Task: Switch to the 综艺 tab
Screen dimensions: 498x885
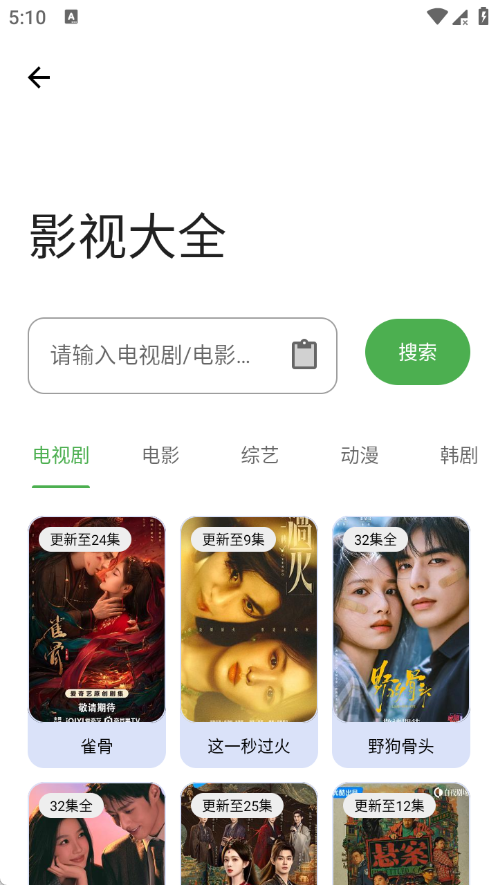Action: [x=260, y=455]
